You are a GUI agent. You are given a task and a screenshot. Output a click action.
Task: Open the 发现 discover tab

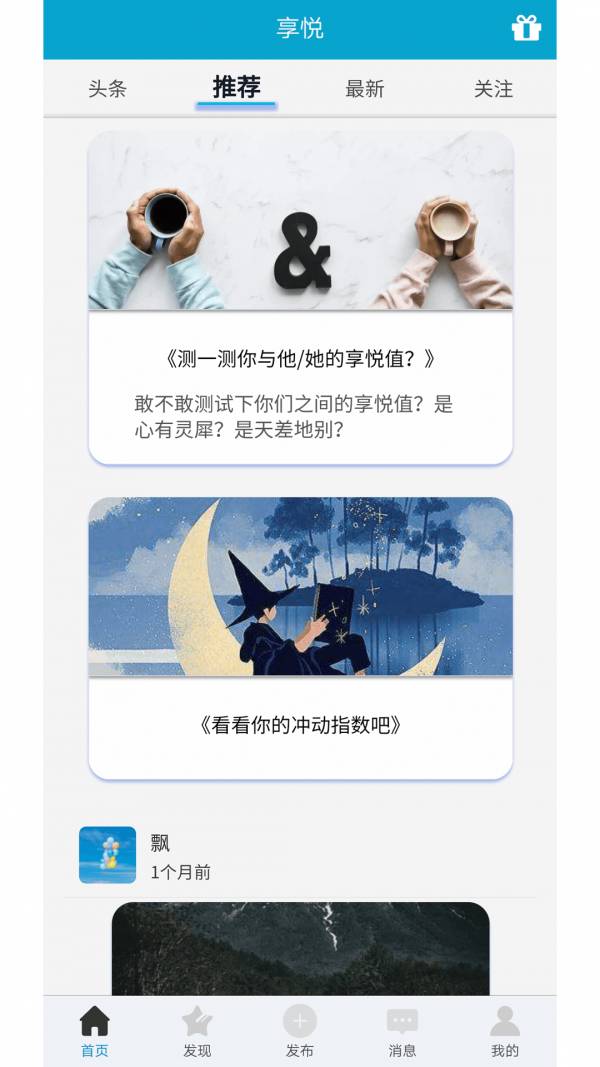[197, 1031]
